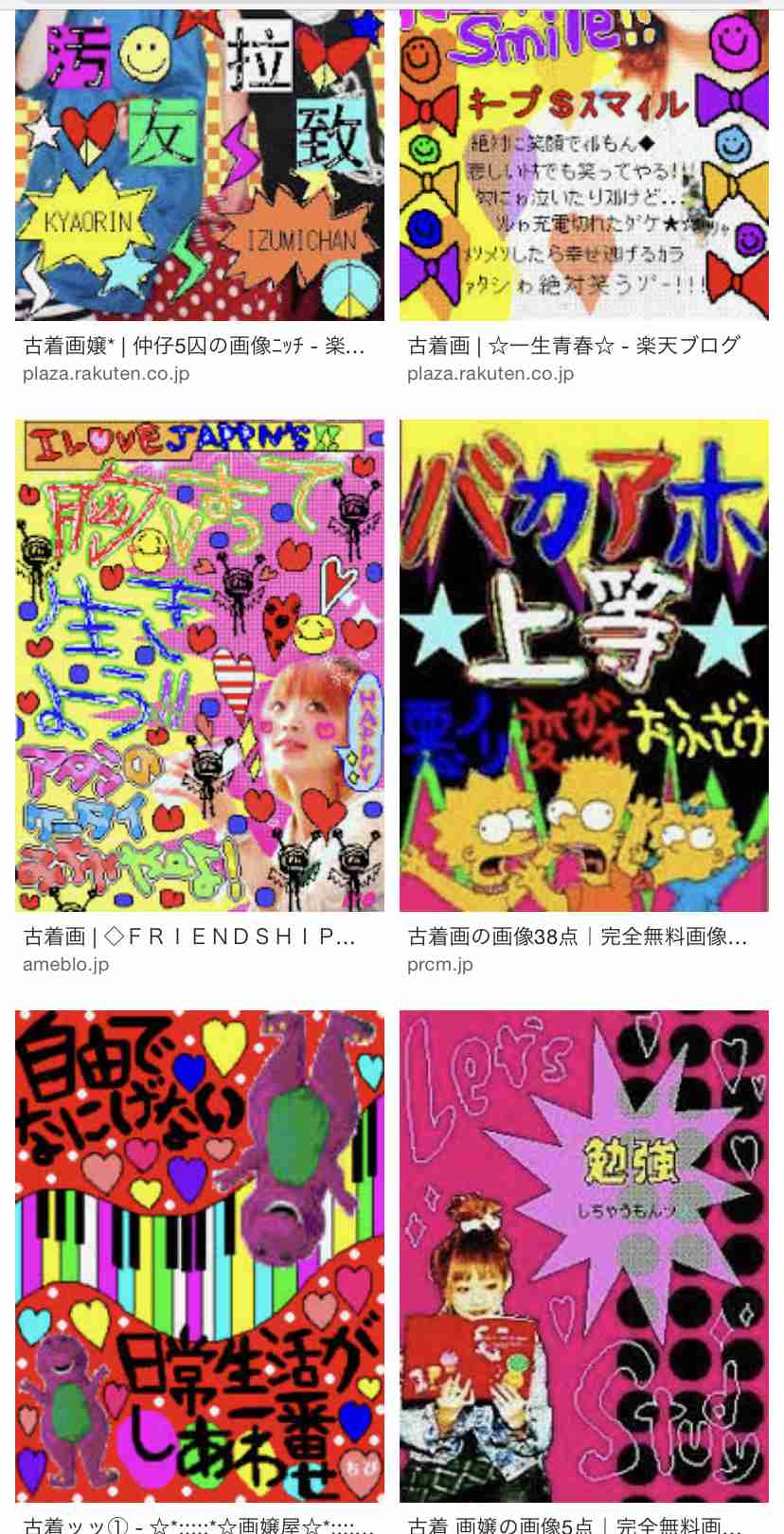Open the Let's Study 勉強 image result
Viewport: 784px width, 1534px height.
click(584, 1256)
